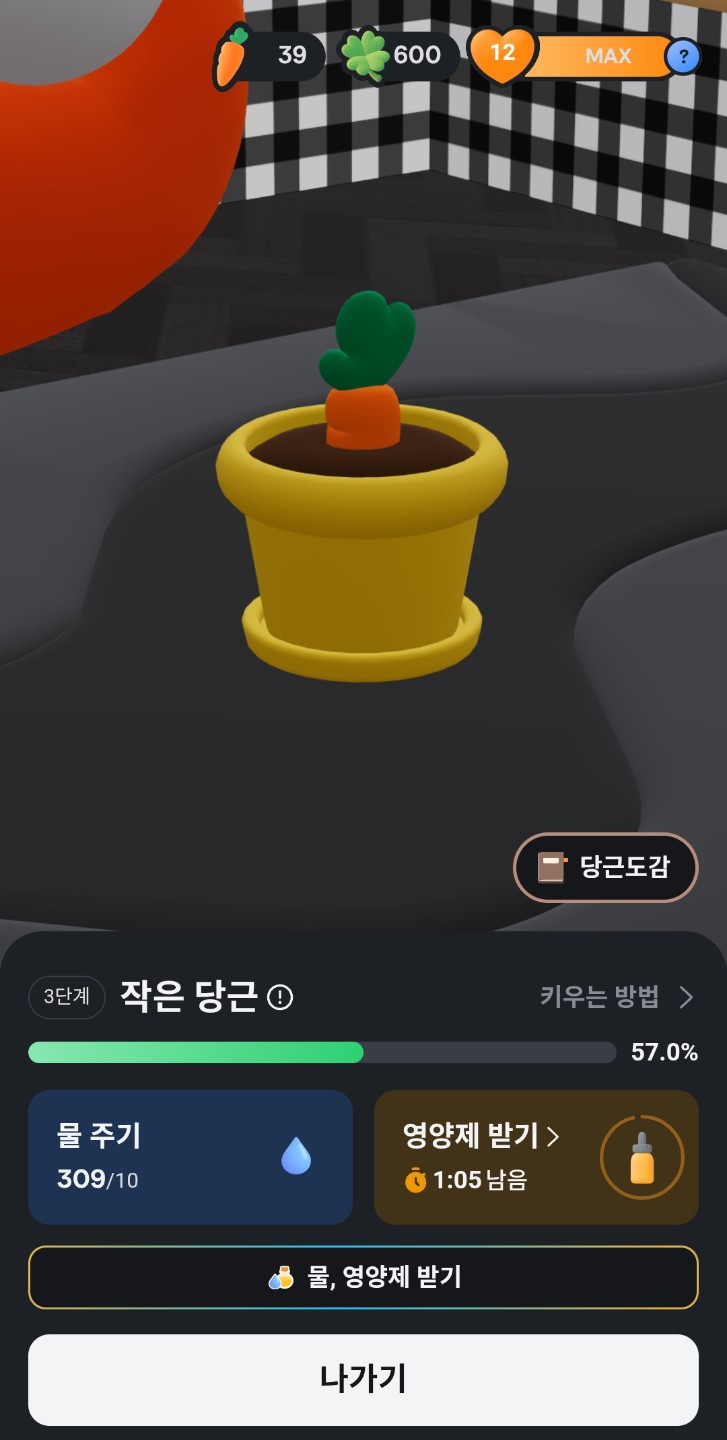This screenshot has height=1440, width=727.
Task: Open the 당근도감 carrot encyclopedia
Action: point(605,867)
